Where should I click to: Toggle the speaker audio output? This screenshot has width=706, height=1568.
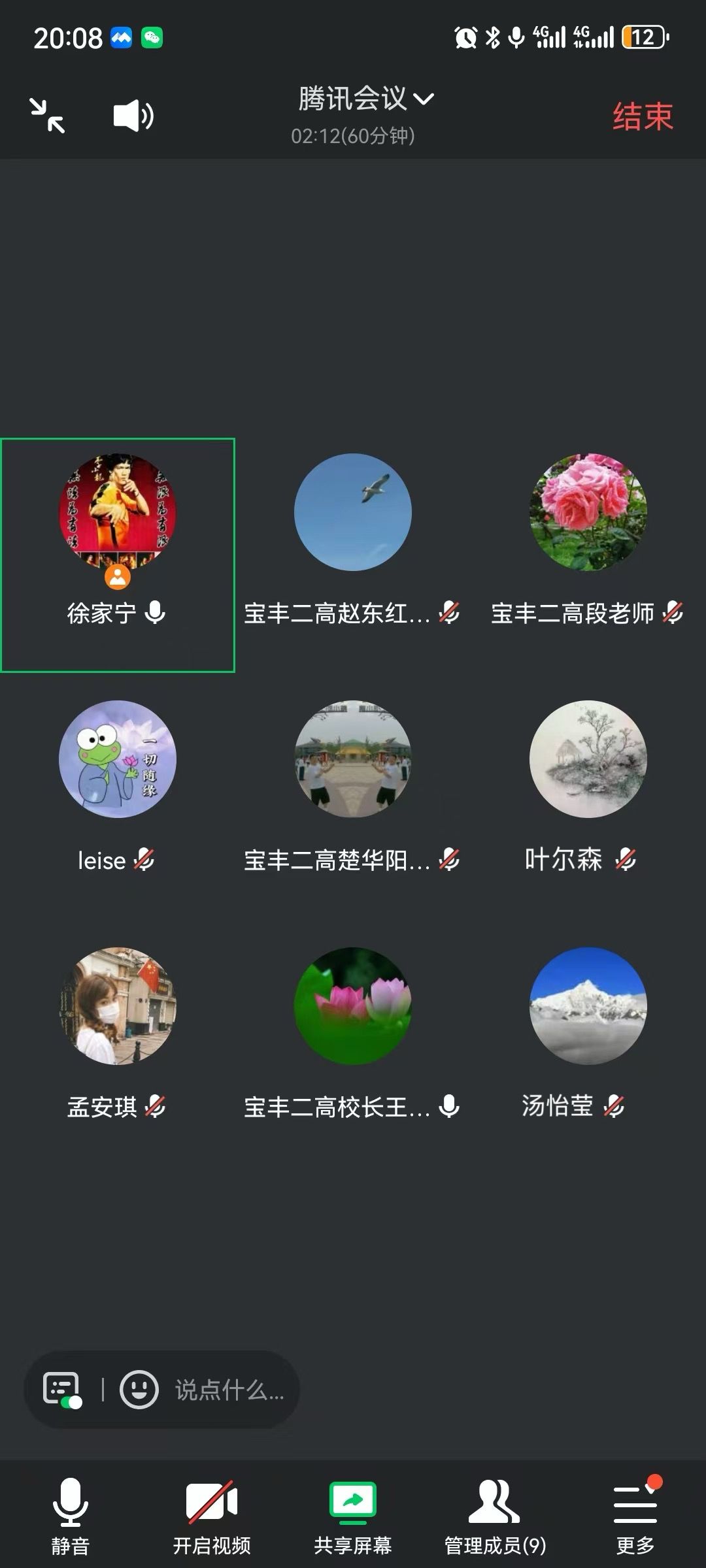click(x=133, y=116)
